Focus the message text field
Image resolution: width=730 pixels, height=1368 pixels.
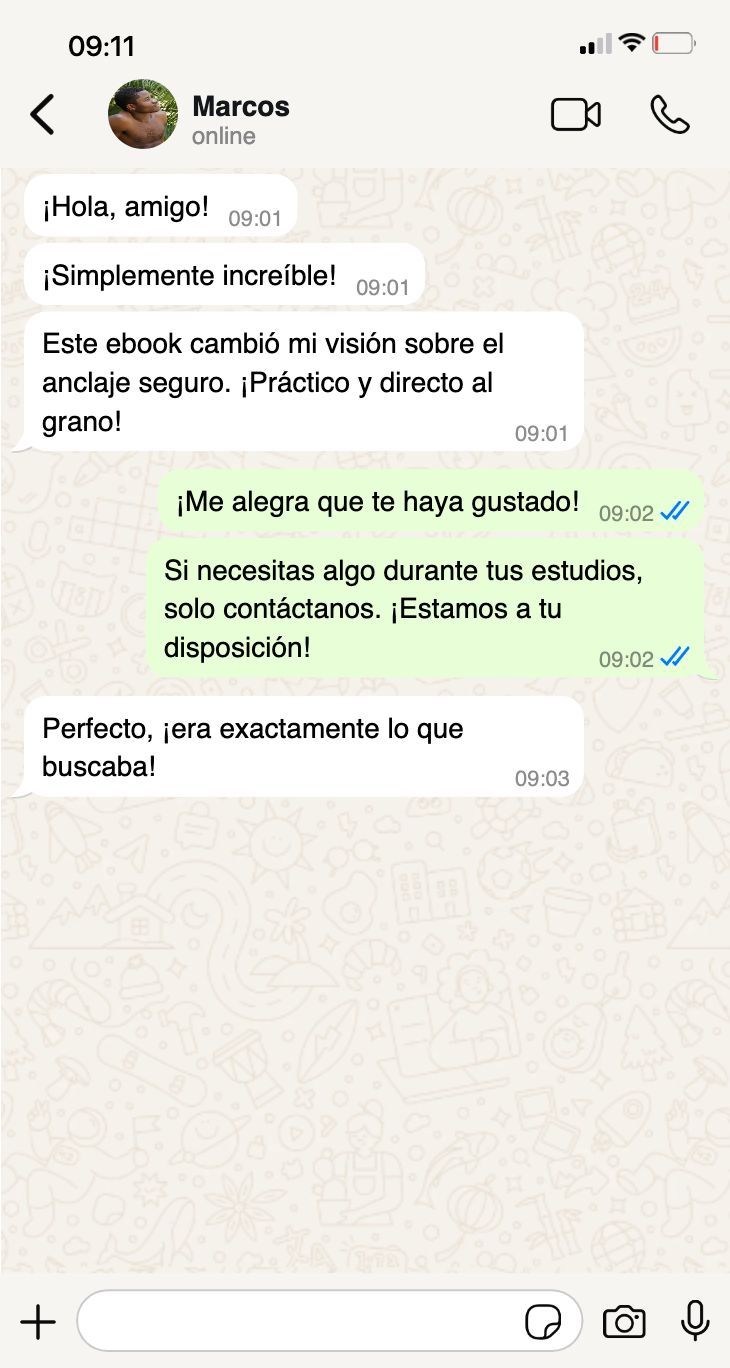[300, 1322]
